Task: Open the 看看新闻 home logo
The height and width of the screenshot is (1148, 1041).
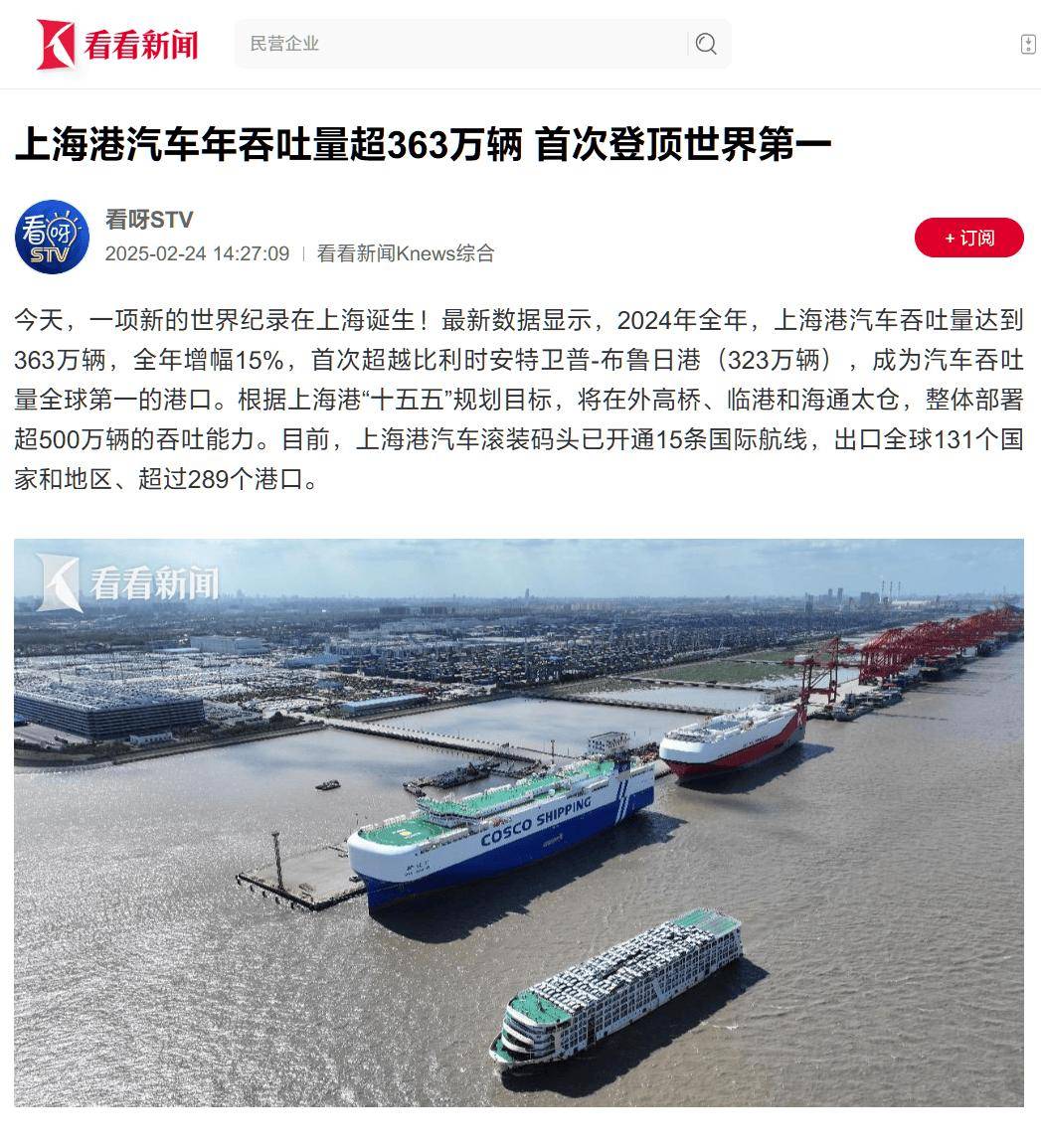Action: point(116,44)
